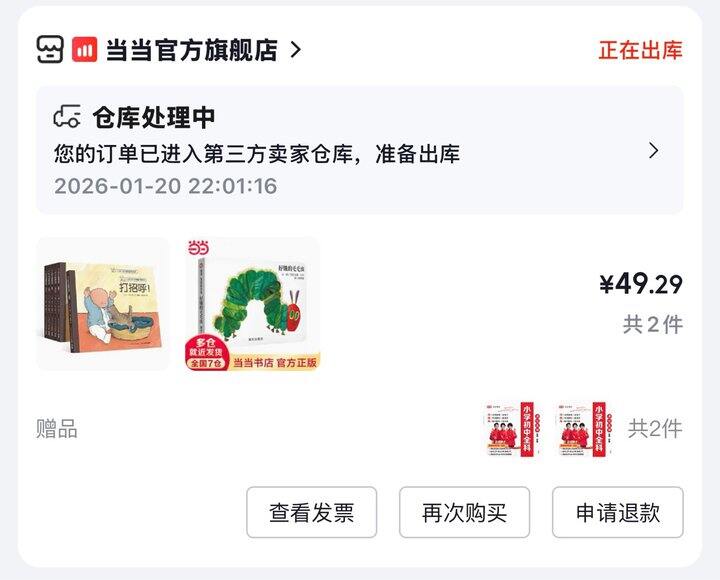Screen dimensions: 720x580
Task: Open the 仓库处理中 logistics details
Action: [358, 150]
